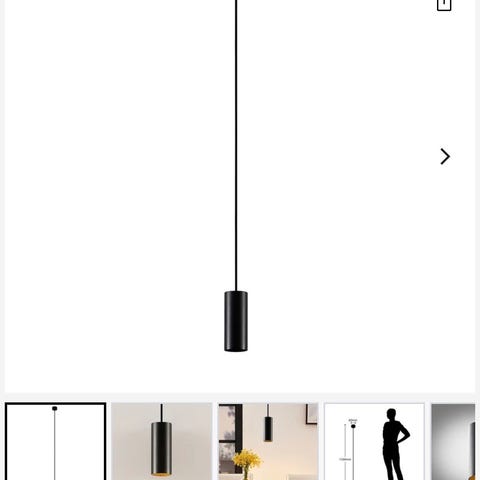
Task: Go to next product image with the arrow
Action: coord(445,157)
